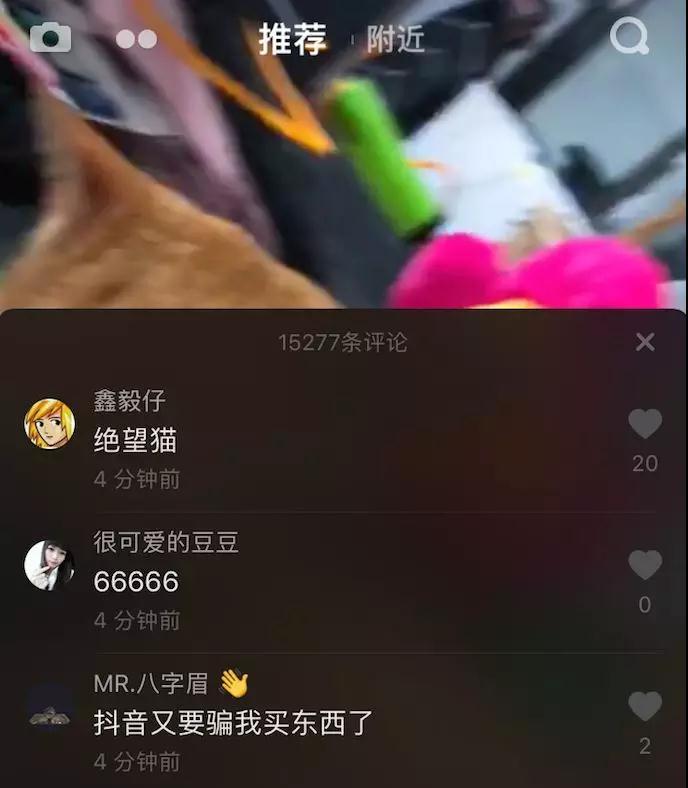Viewport: 688px width, 788px height.
Task: Open the search magnifier icon
Action: (629, 38)
